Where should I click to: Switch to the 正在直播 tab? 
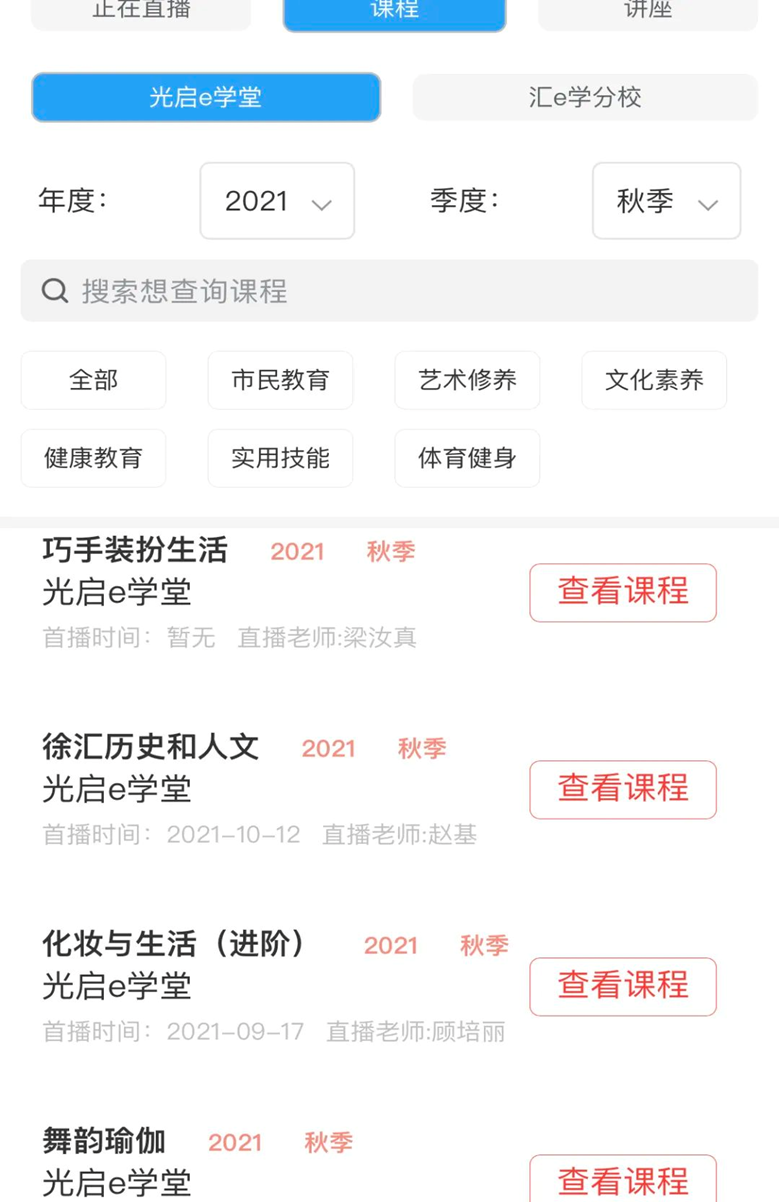pos(141,13)
